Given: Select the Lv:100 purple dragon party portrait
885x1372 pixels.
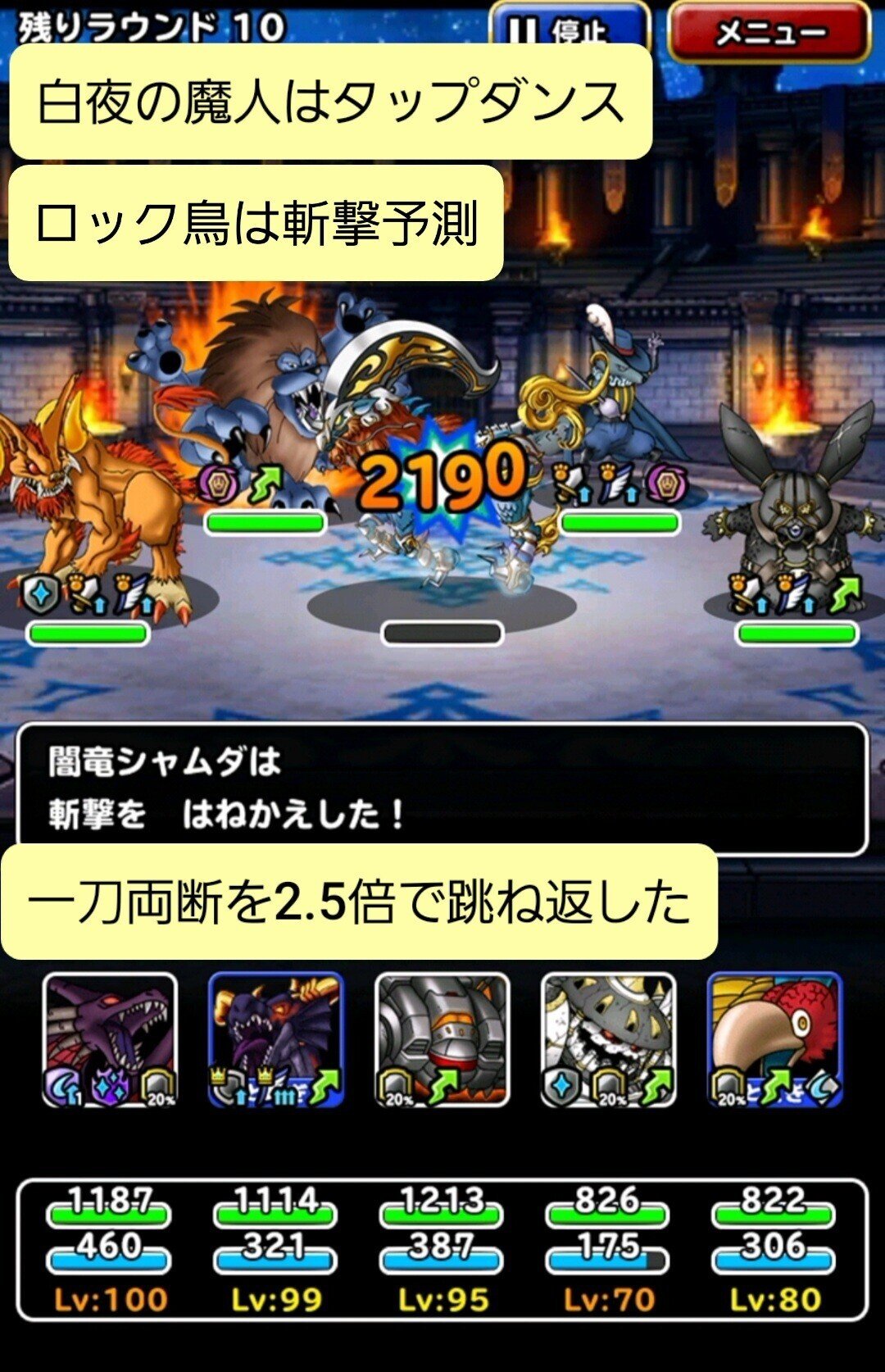Looking at the screenshot, I should coord(111,1039).
